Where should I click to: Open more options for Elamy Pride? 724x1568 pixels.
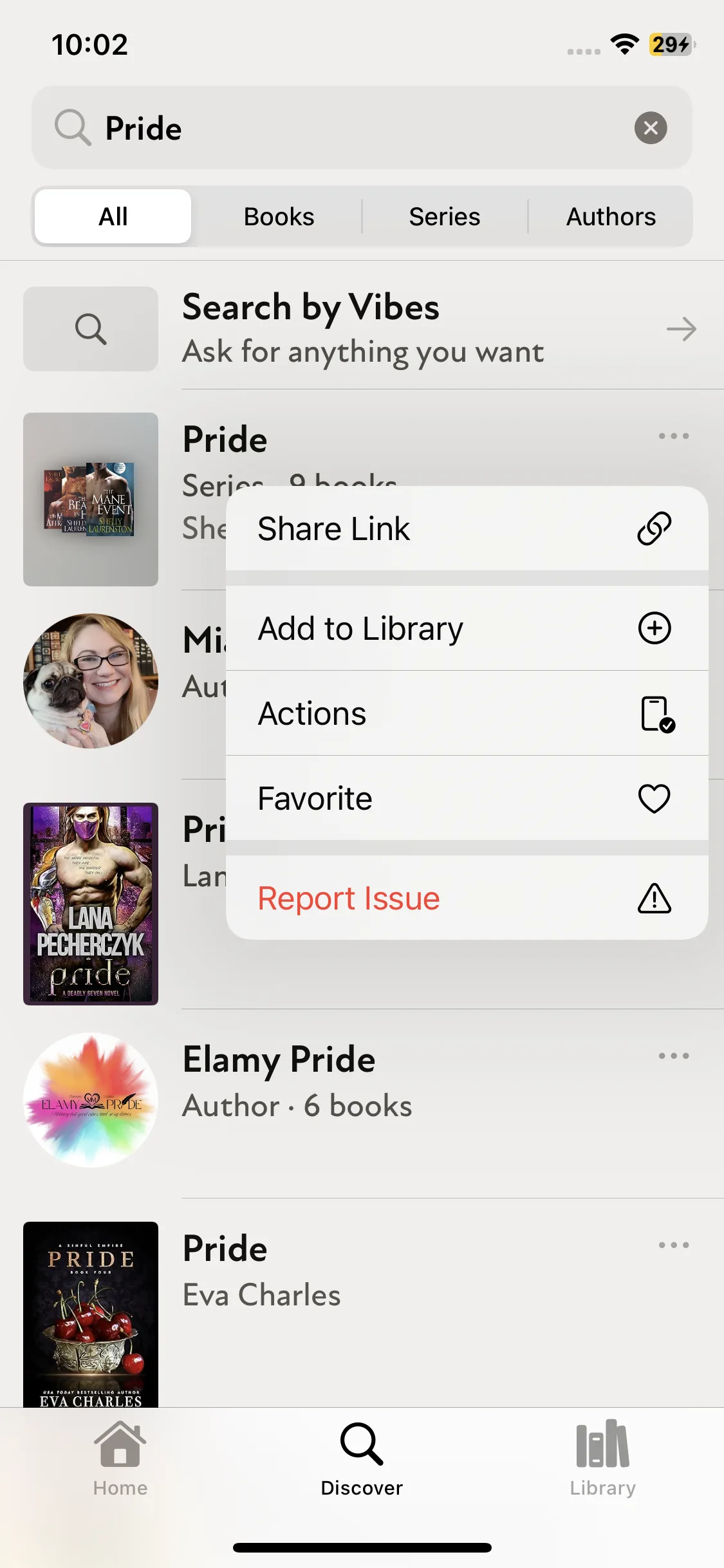[674, 1056]
